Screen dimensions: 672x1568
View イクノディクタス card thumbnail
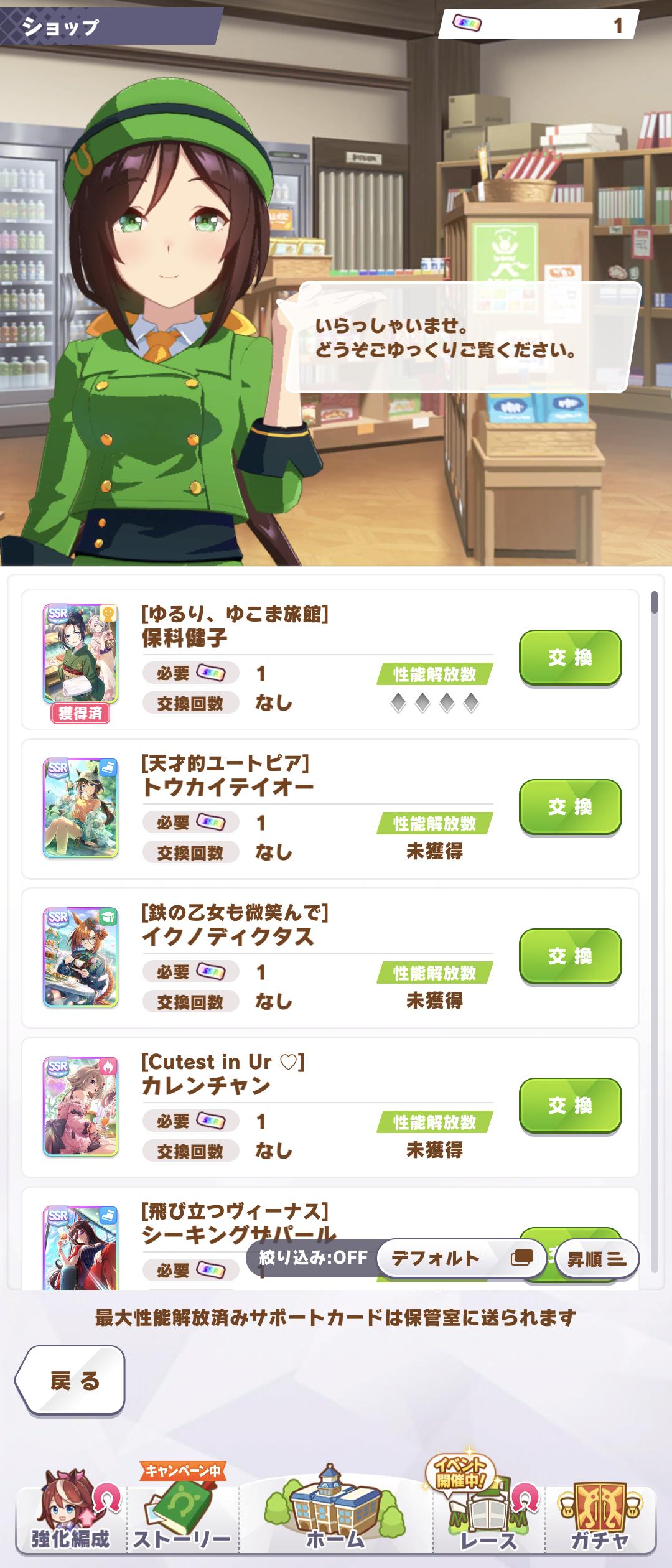tap(80, 957)
